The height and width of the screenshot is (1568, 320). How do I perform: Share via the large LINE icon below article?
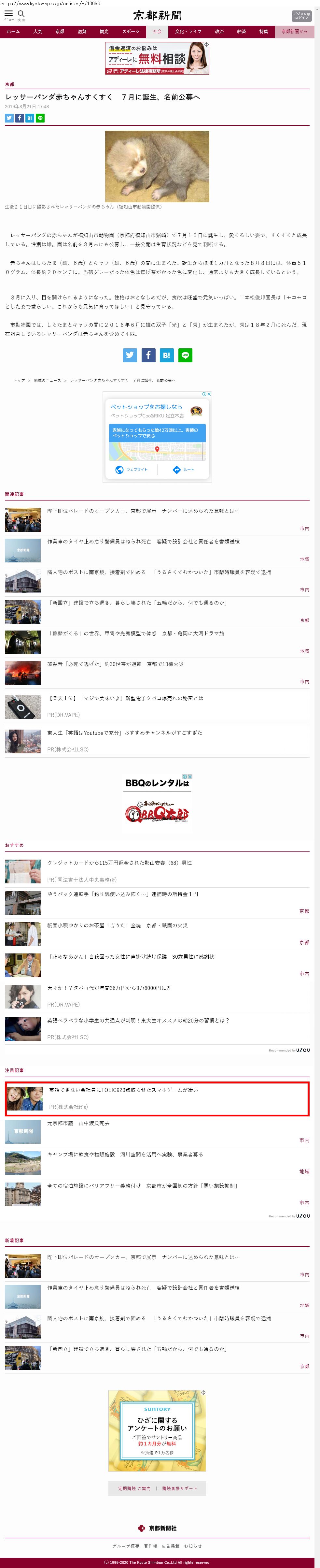coord(185,355)
